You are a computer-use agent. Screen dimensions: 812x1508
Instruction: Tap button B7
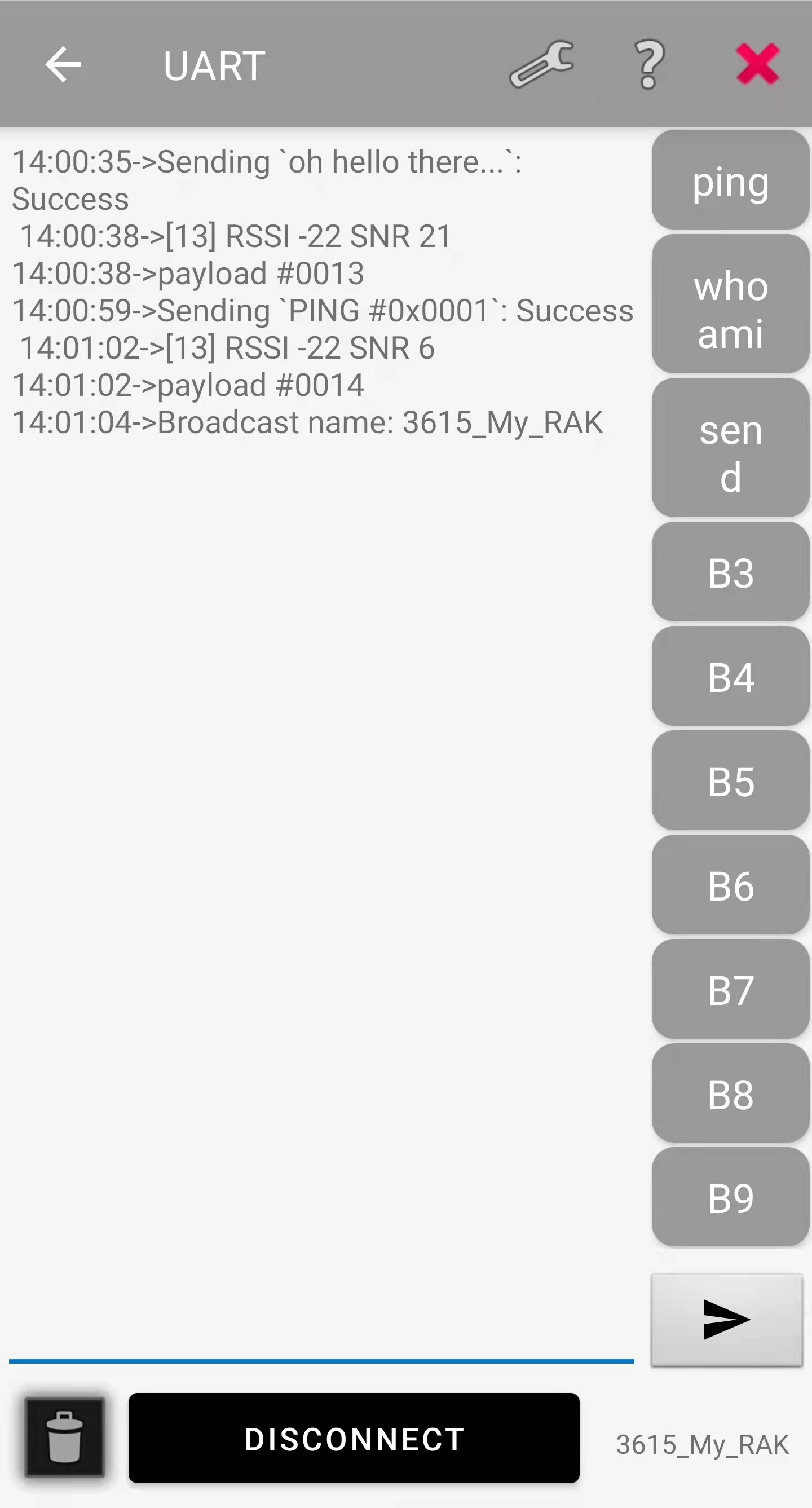click(730, 989)
